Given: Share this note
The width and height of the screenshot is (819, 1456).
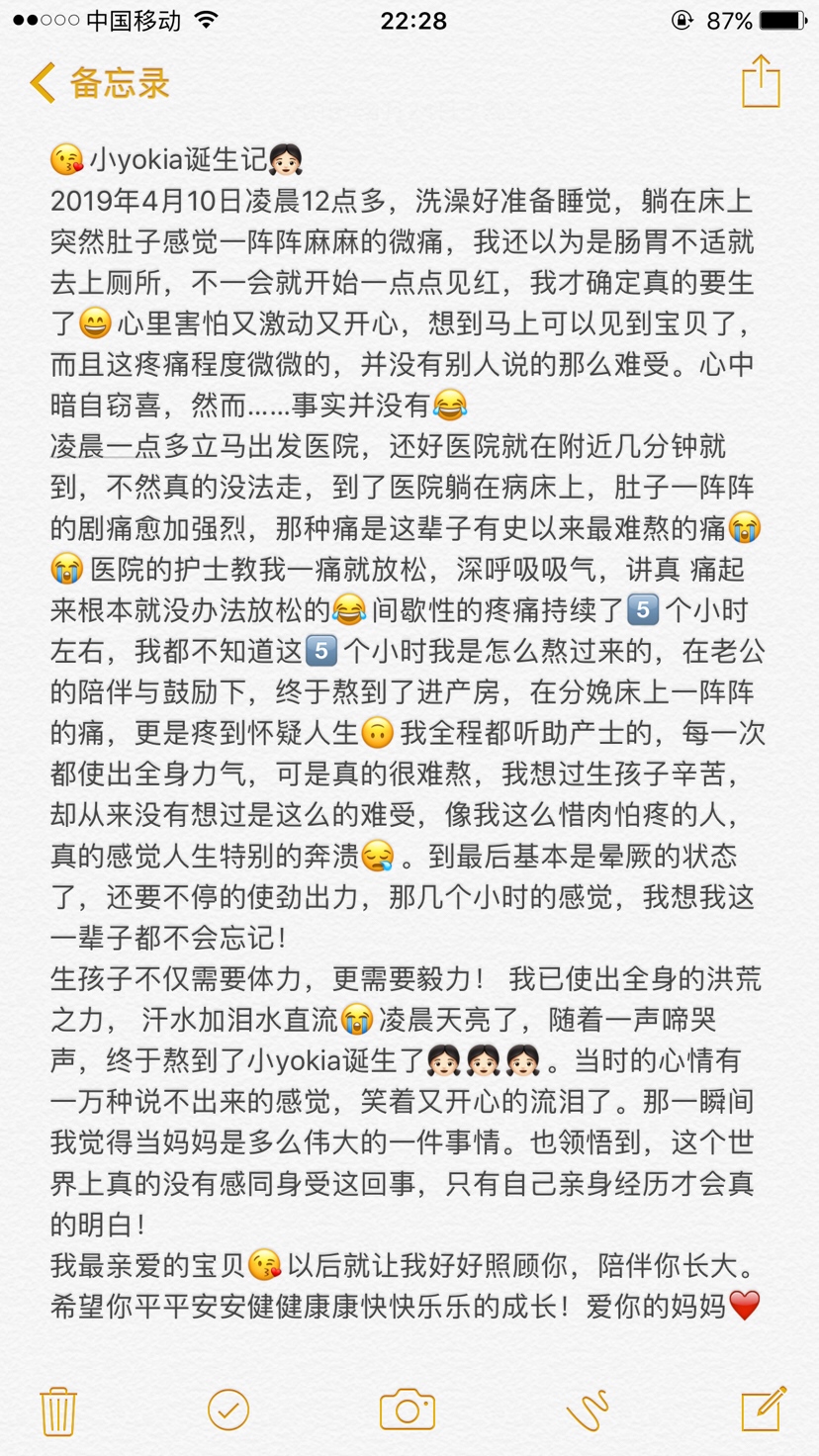Looking at the screenshot, I should (761, 81).
